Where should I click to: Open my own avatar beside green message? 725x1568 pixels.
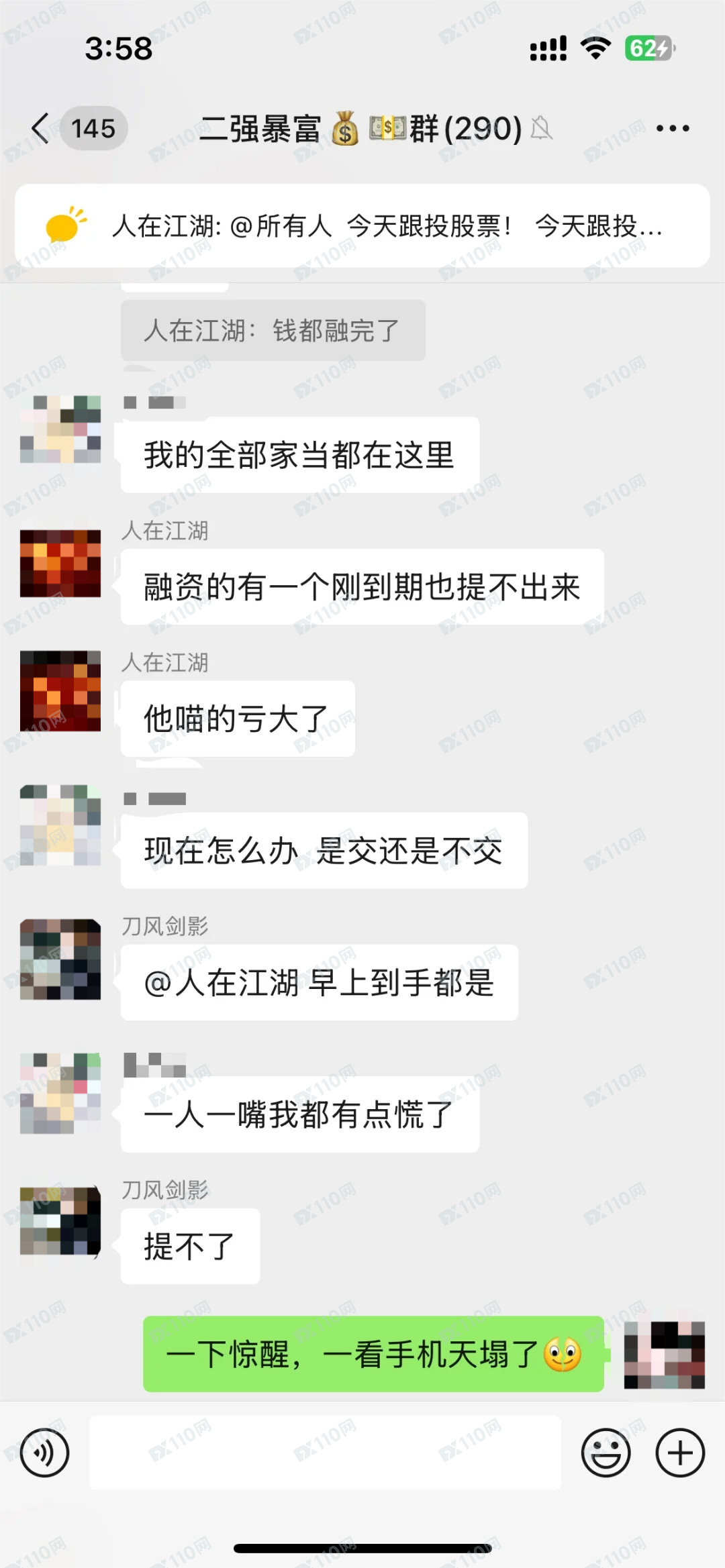664,1355
